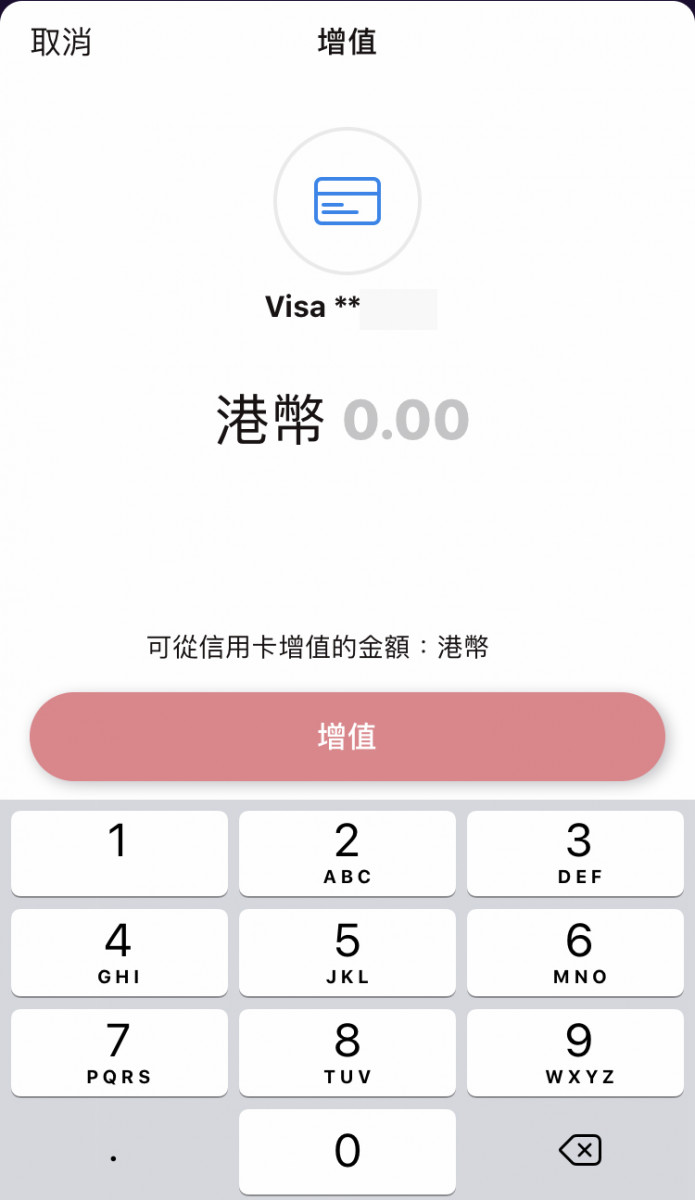Tap 取消 to cancel the top-up
This screenshot has width=695, height=1200.
click(x=61, y=42)
